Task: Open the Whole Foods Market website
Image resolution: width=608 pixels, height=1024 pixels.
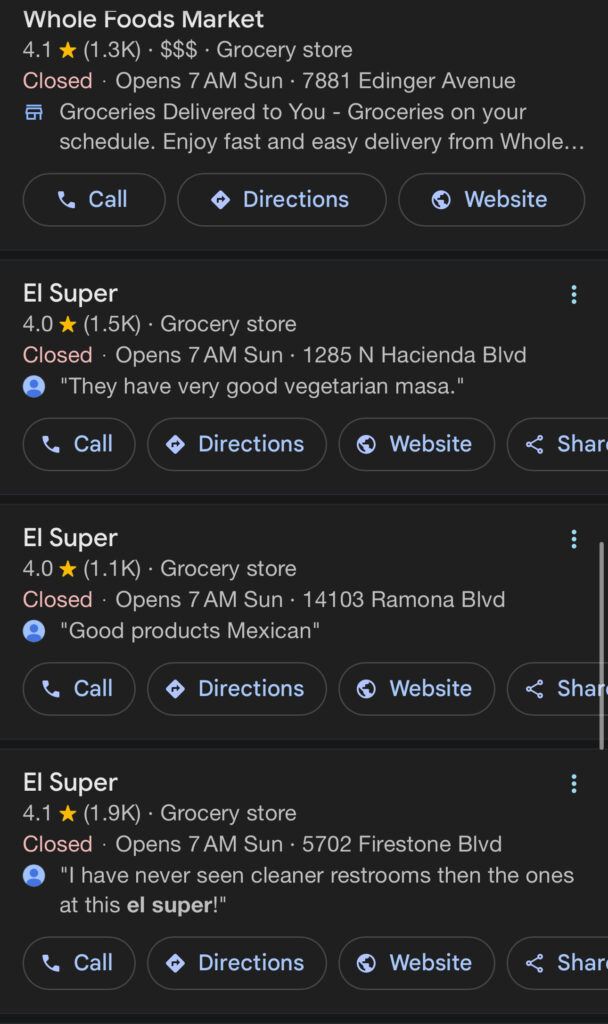Action: click(491, 200)
